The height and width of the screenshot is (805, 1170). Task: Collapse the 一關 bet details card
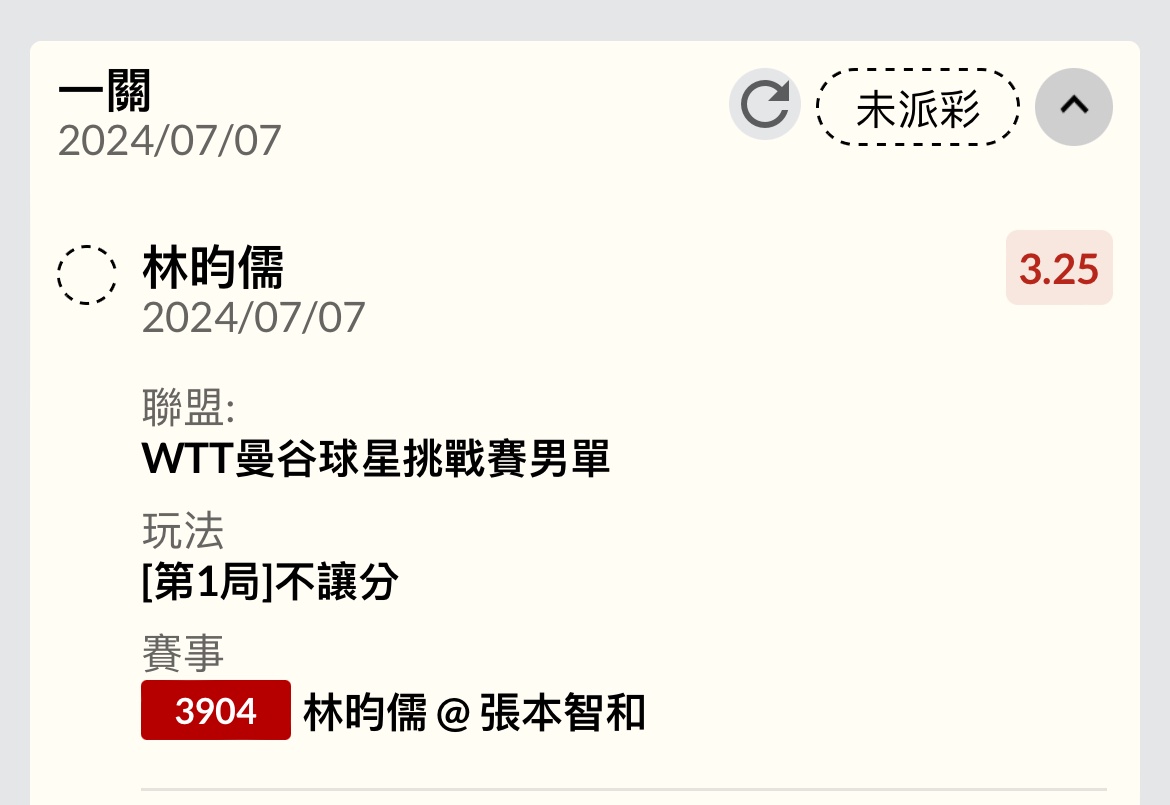(x=1073, y=106)
